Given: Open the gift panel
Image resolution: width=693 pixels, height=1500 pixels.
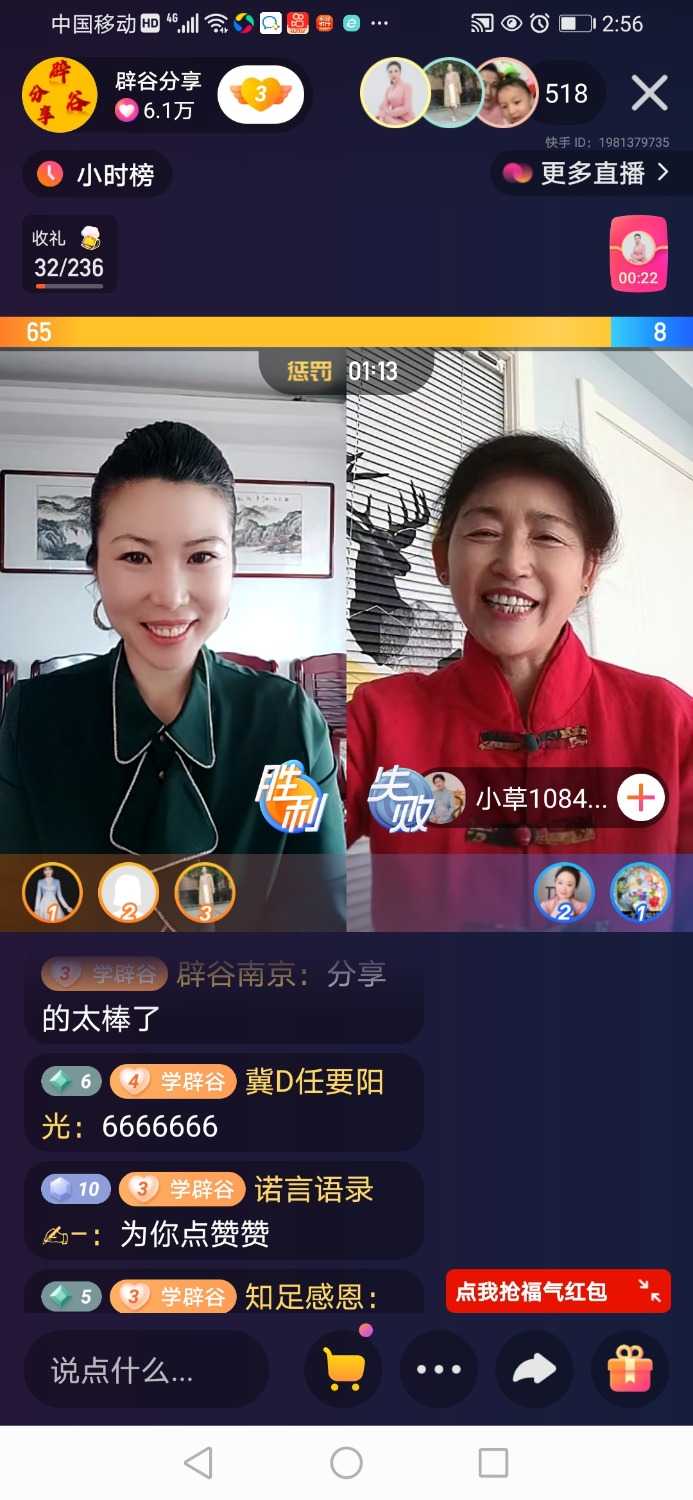Looking at the screenshot, I should coord(630,1370).
